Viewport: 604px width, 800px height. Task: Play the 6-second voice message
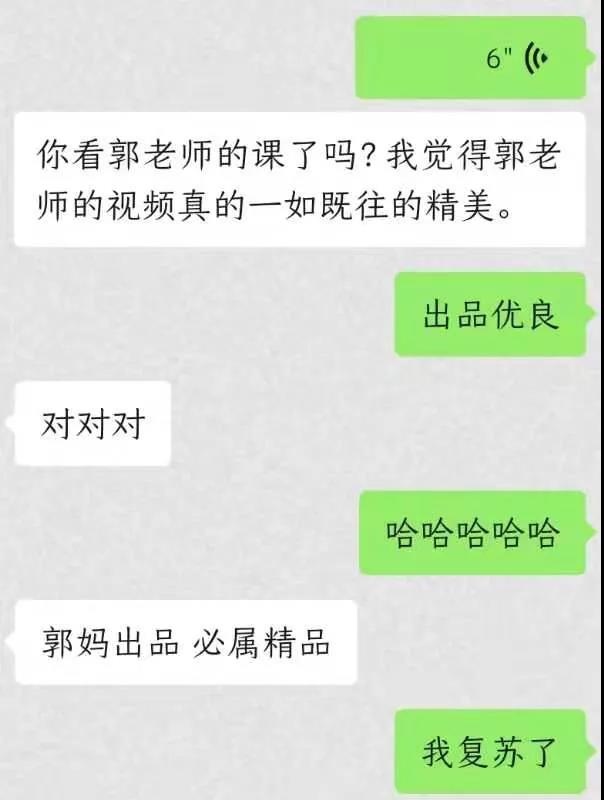coord(470,60)
